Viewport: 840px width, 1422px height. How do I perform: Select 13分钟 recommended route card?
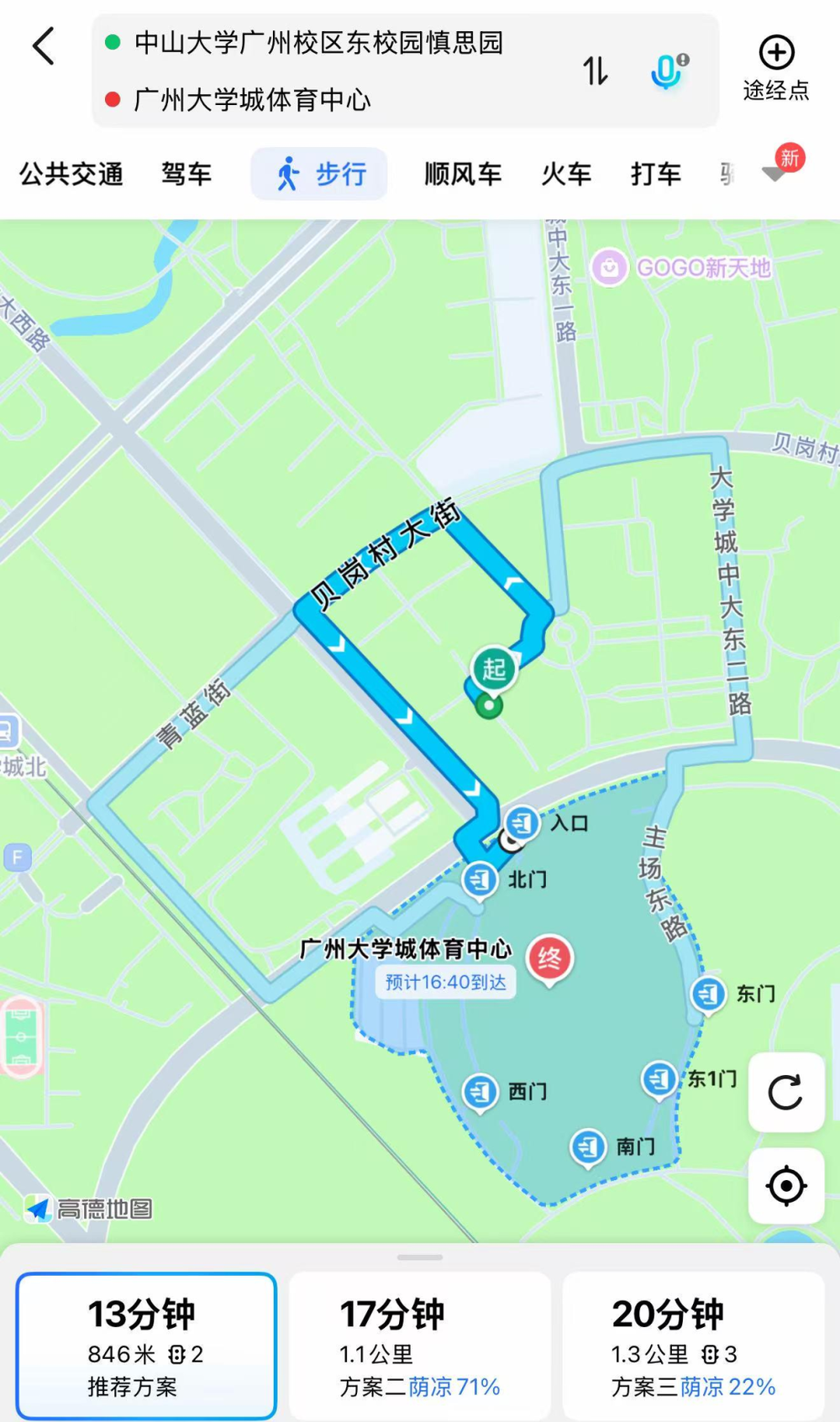tap(146, 1346)
